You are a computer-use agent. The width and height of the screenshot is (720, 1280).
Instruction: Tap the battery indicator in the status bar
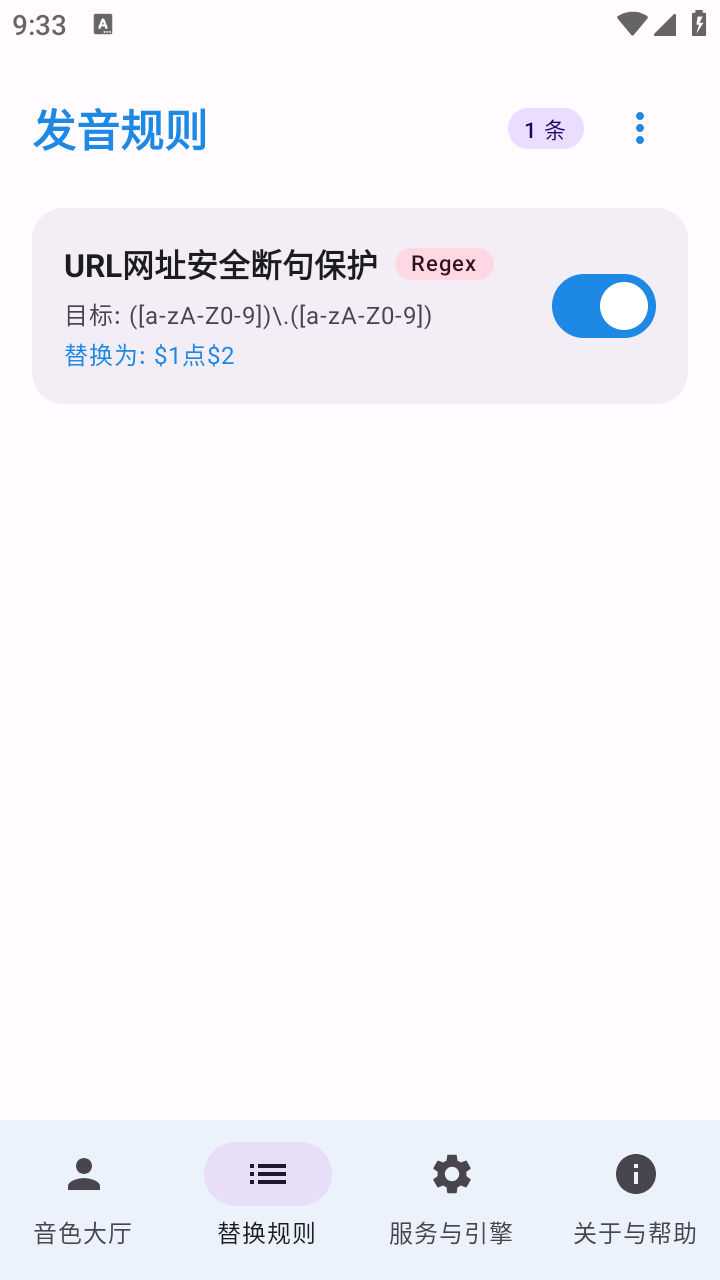click(x=698, y=24)
